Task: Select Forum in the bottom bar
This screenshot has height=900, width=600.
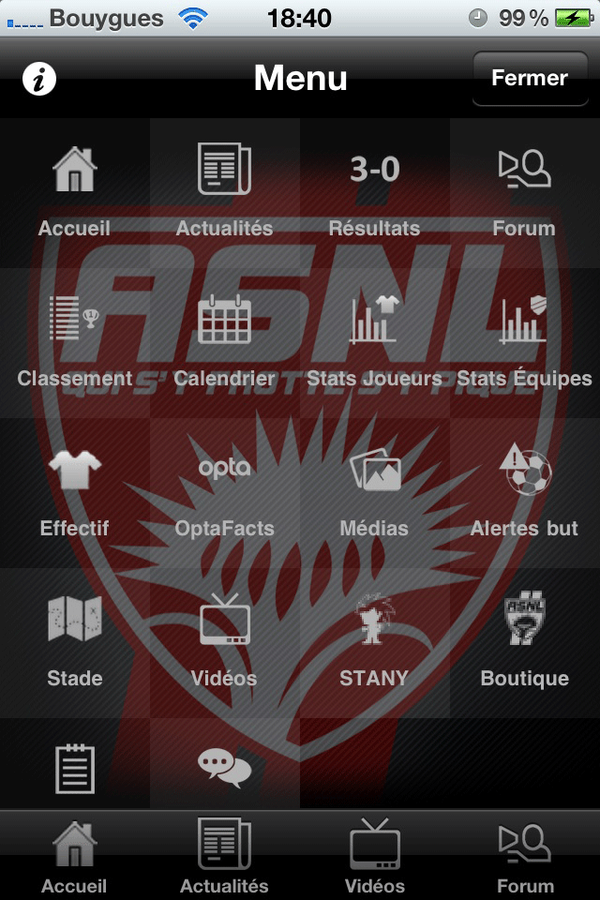Action: coord(525,856)
